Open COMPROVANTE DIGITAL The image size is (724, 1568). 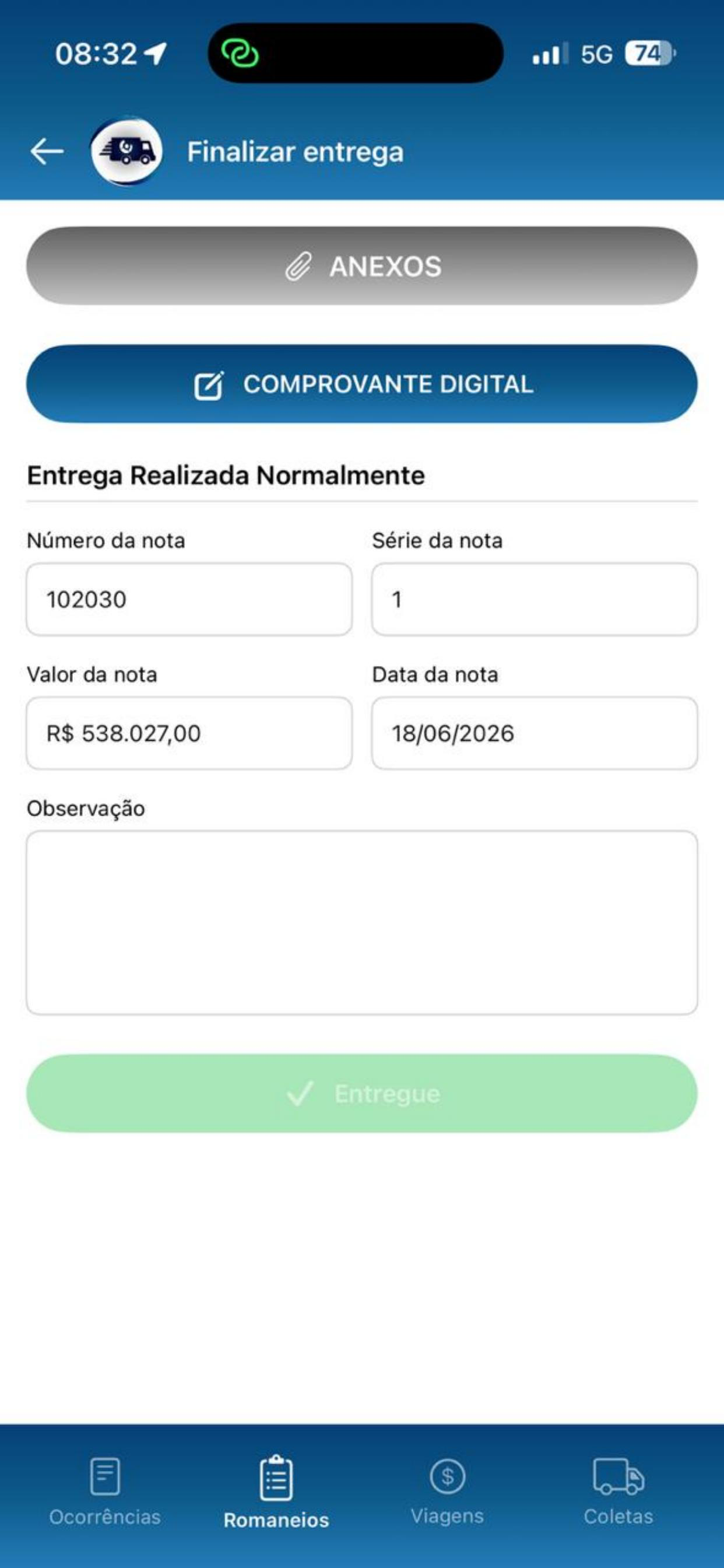pyautogui.click(x=362, y=384)
